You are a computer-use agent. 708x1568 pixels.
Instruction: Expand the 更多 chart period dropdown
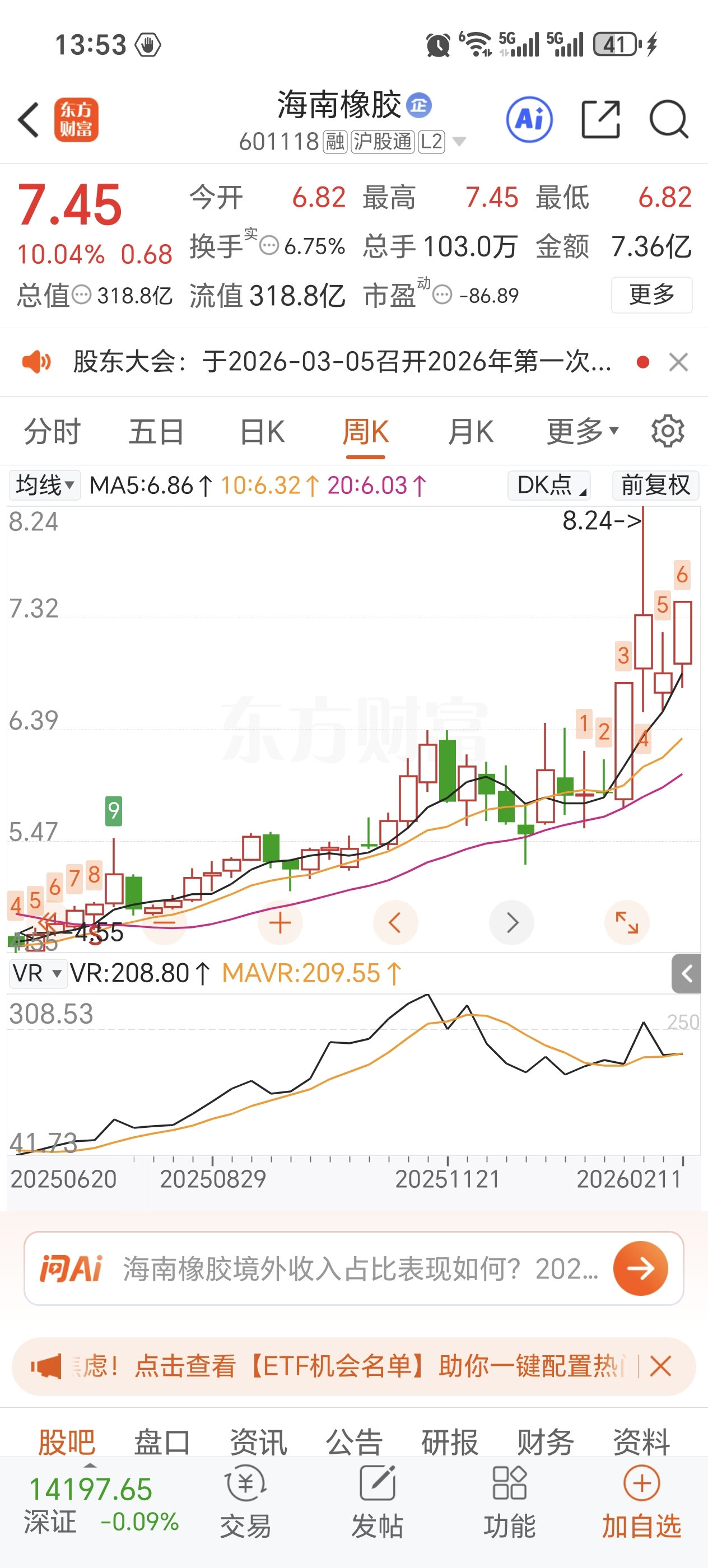583,432
